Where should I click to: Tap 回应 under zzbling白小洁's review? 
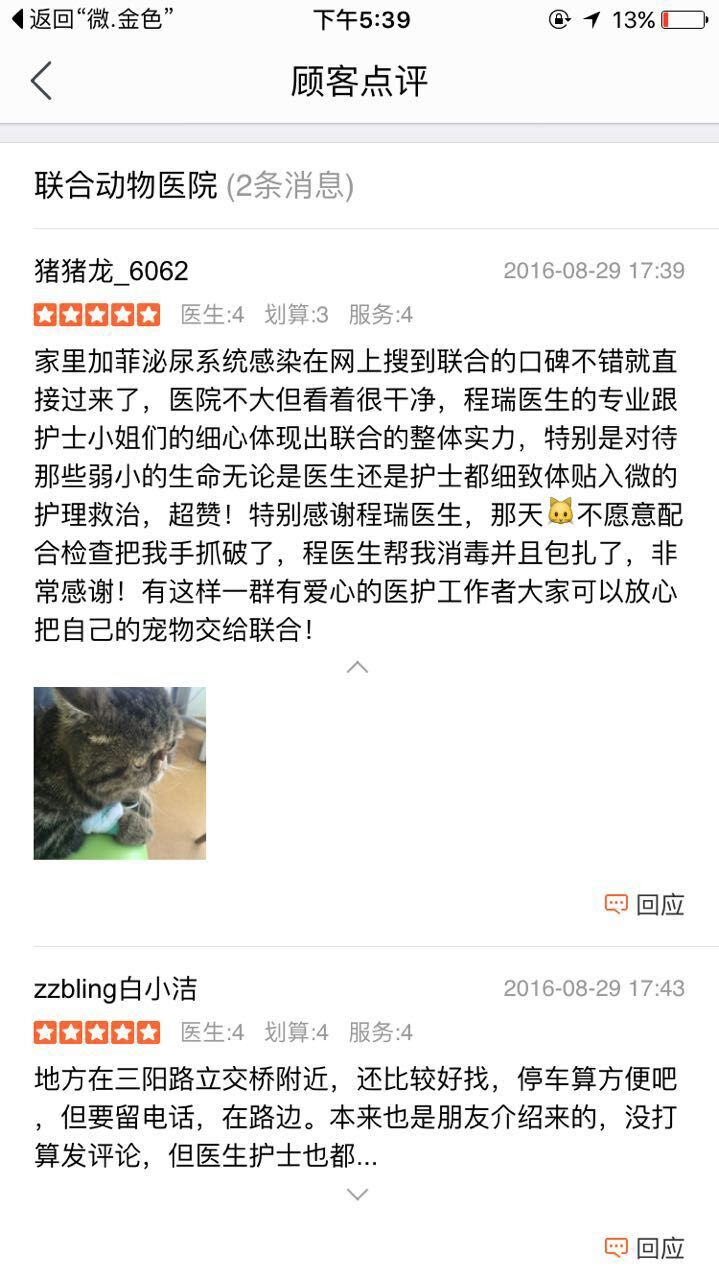click(645, 1248)
